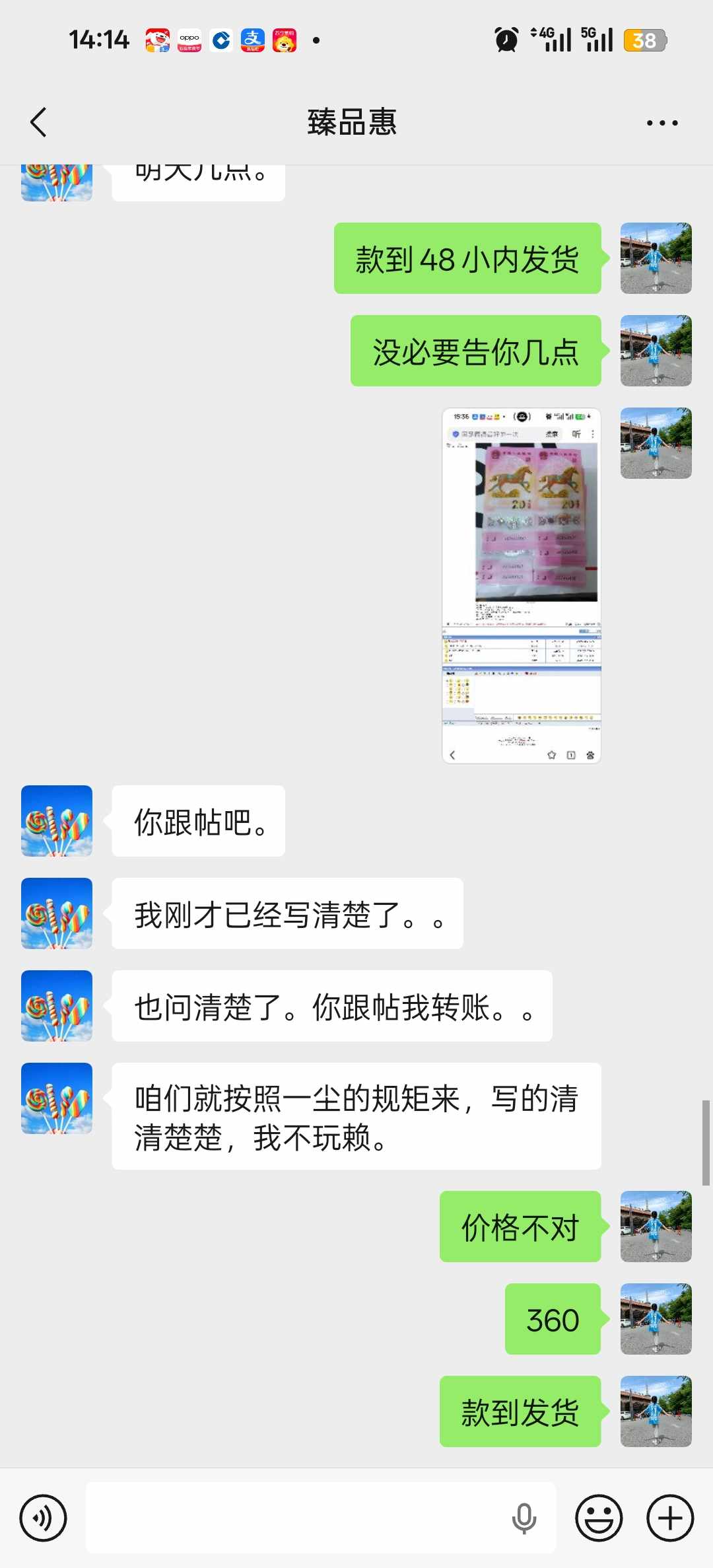Open lollipop avatar beside 你跟帖吧
713x1568 pixels.
pyautogui.click(x=57, y=821)
